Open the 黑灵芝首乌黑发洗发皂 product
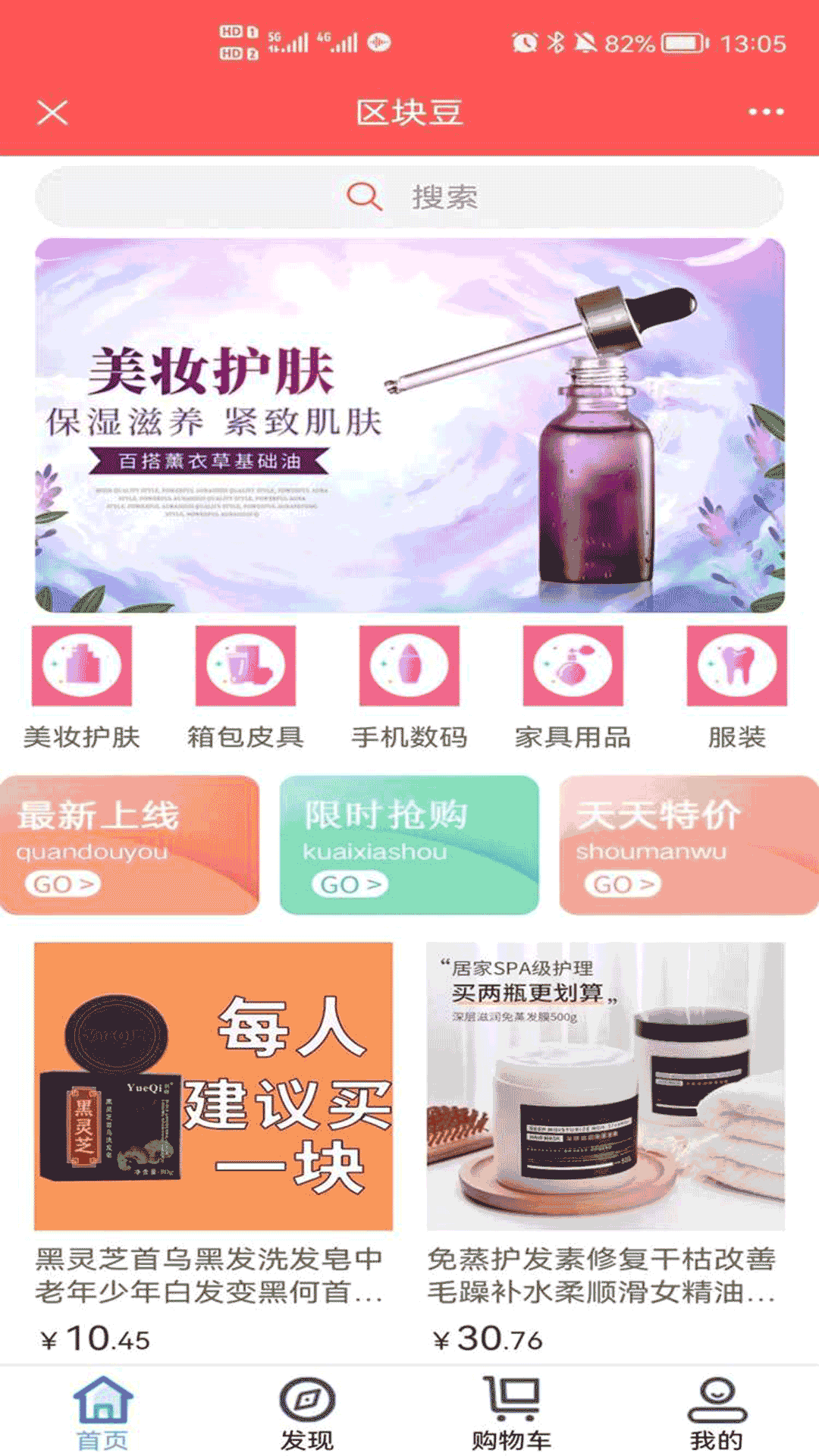 coord(213,1137)
